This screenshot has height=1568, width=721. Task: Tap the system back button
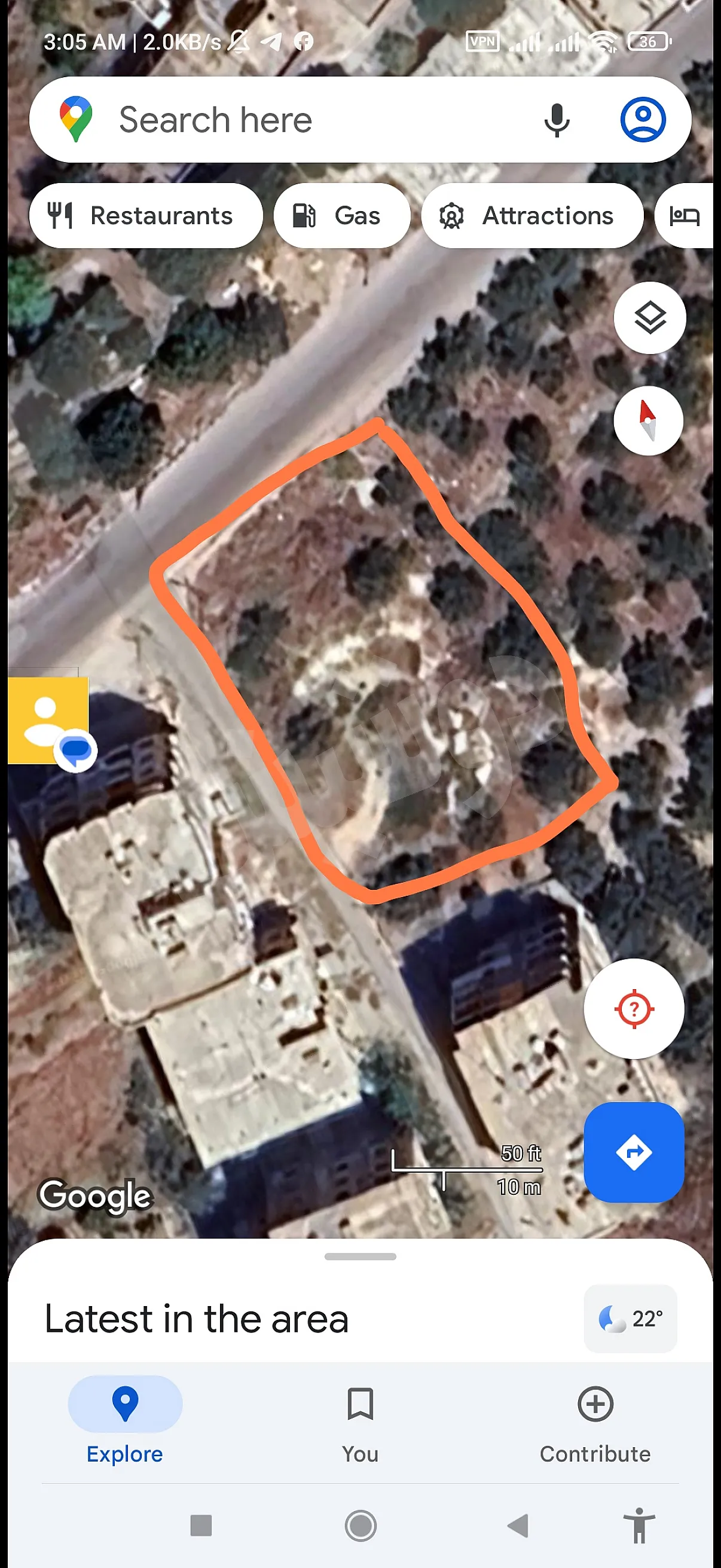click(x=518, y=1526)
